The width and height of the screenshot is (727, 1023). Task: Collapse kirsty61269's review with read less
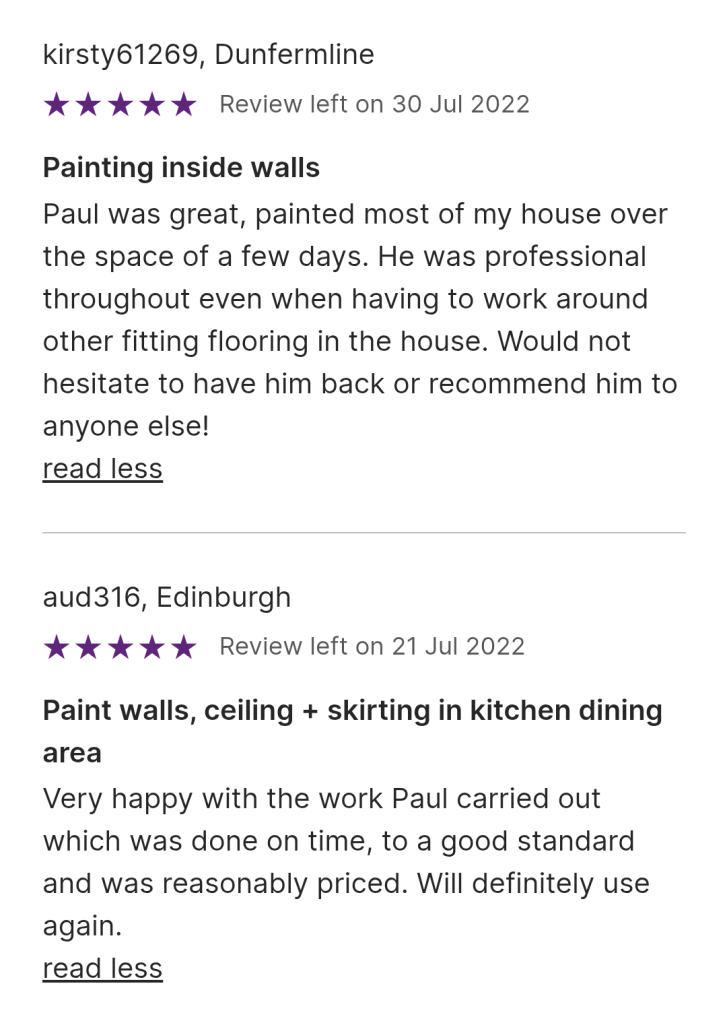pos(102,468)
